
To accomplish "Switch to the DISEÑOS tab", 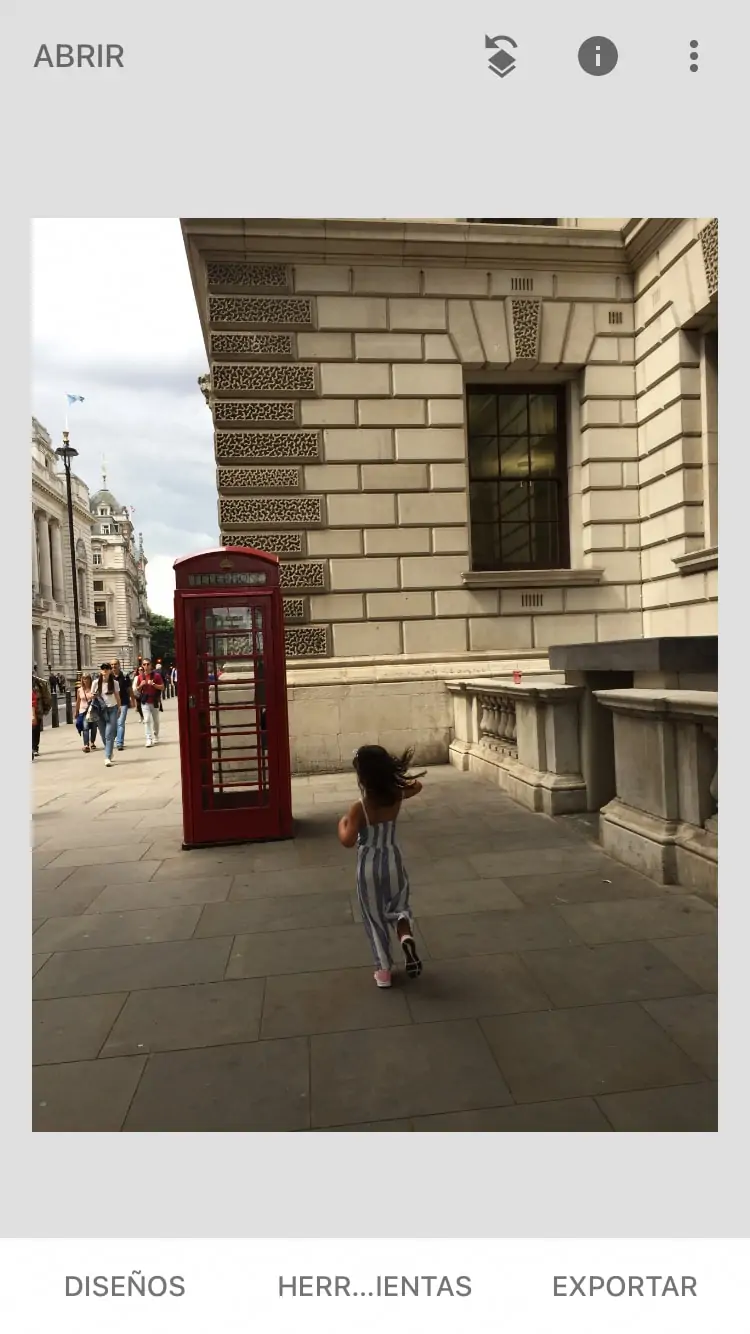I will pos(125,1286).
